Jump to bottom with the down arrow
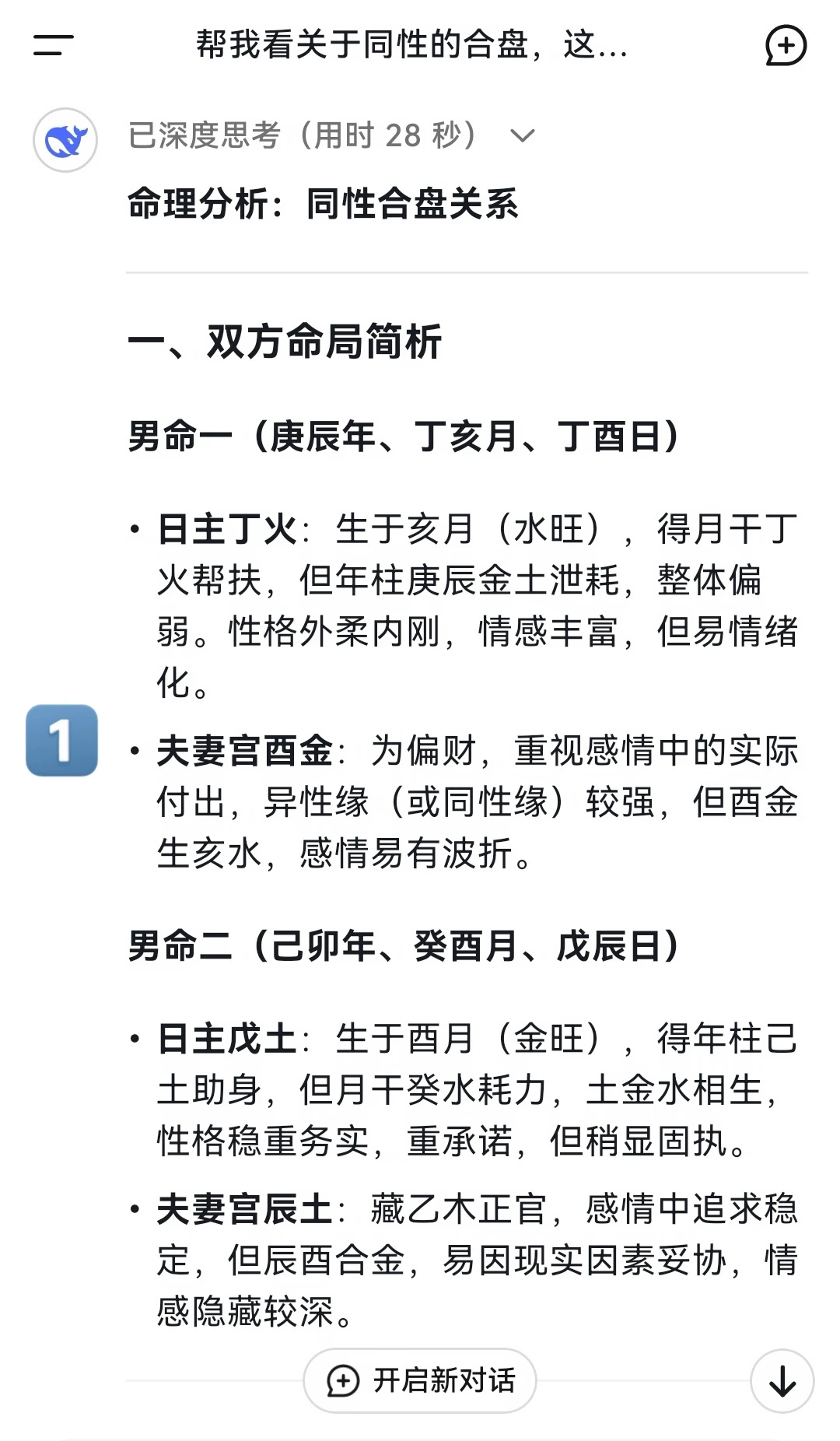The image size is (840, 1441). click(x=782, y=1381)
